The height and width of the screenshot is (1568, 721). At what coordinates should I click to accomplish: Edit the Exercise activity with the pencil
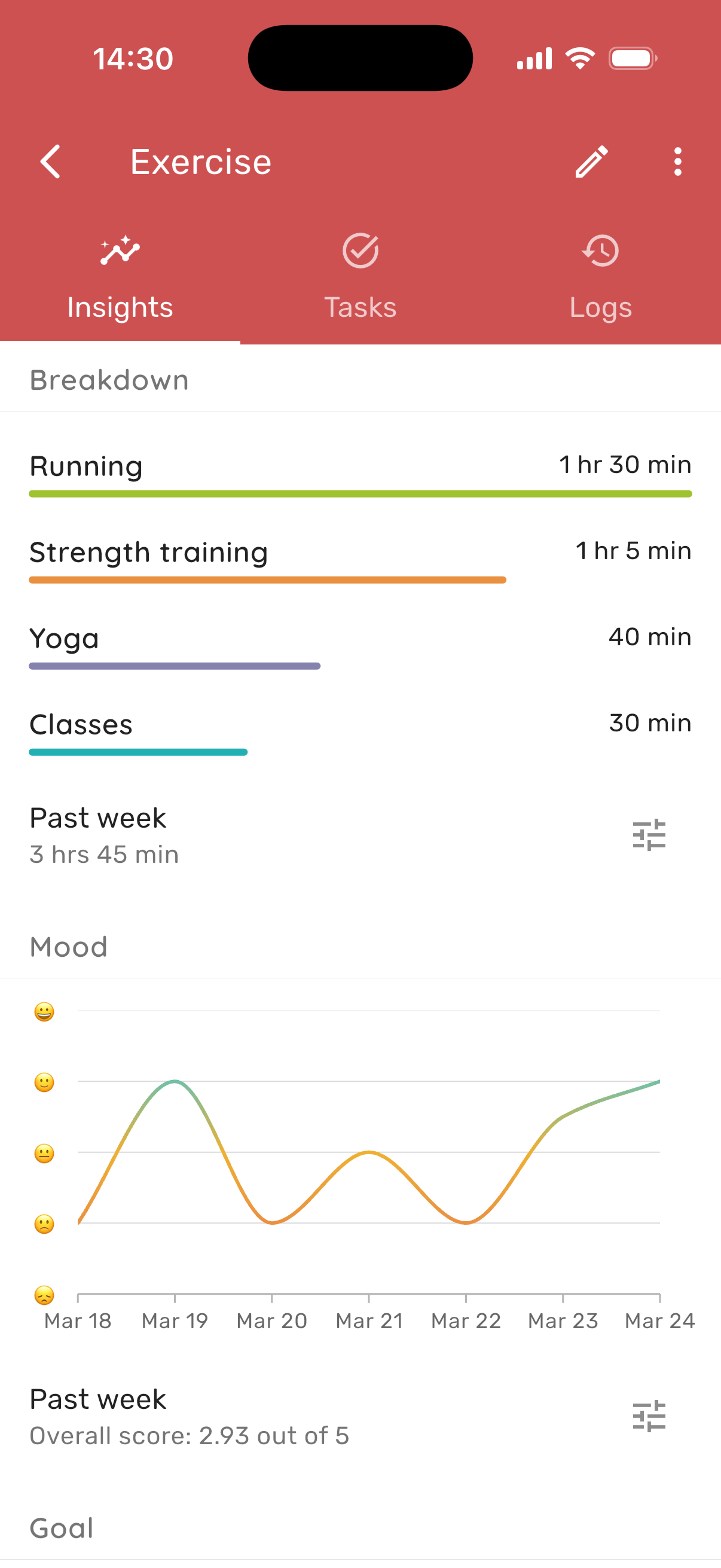tap(591, 162)
